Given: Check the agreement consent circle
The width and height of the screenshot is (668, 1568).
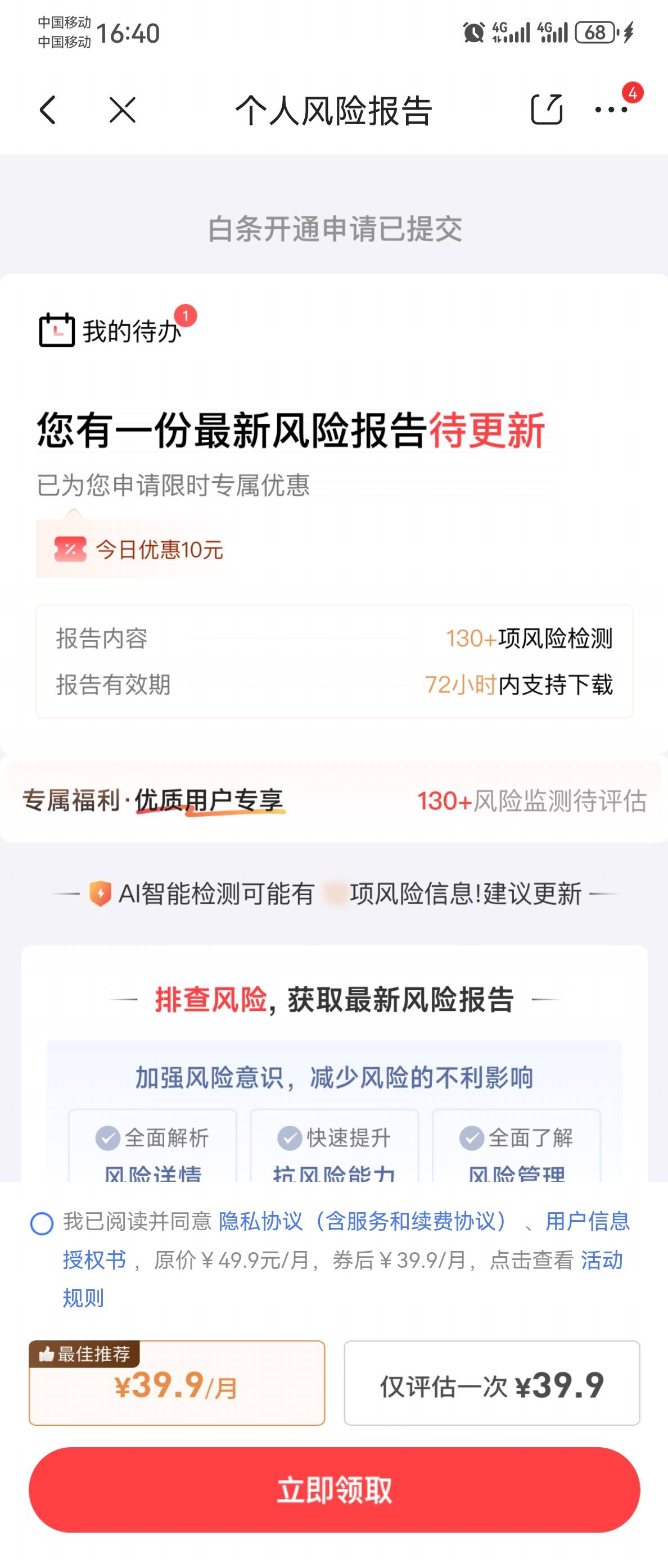Looking at the screenshot, I should coord(42,1223).
